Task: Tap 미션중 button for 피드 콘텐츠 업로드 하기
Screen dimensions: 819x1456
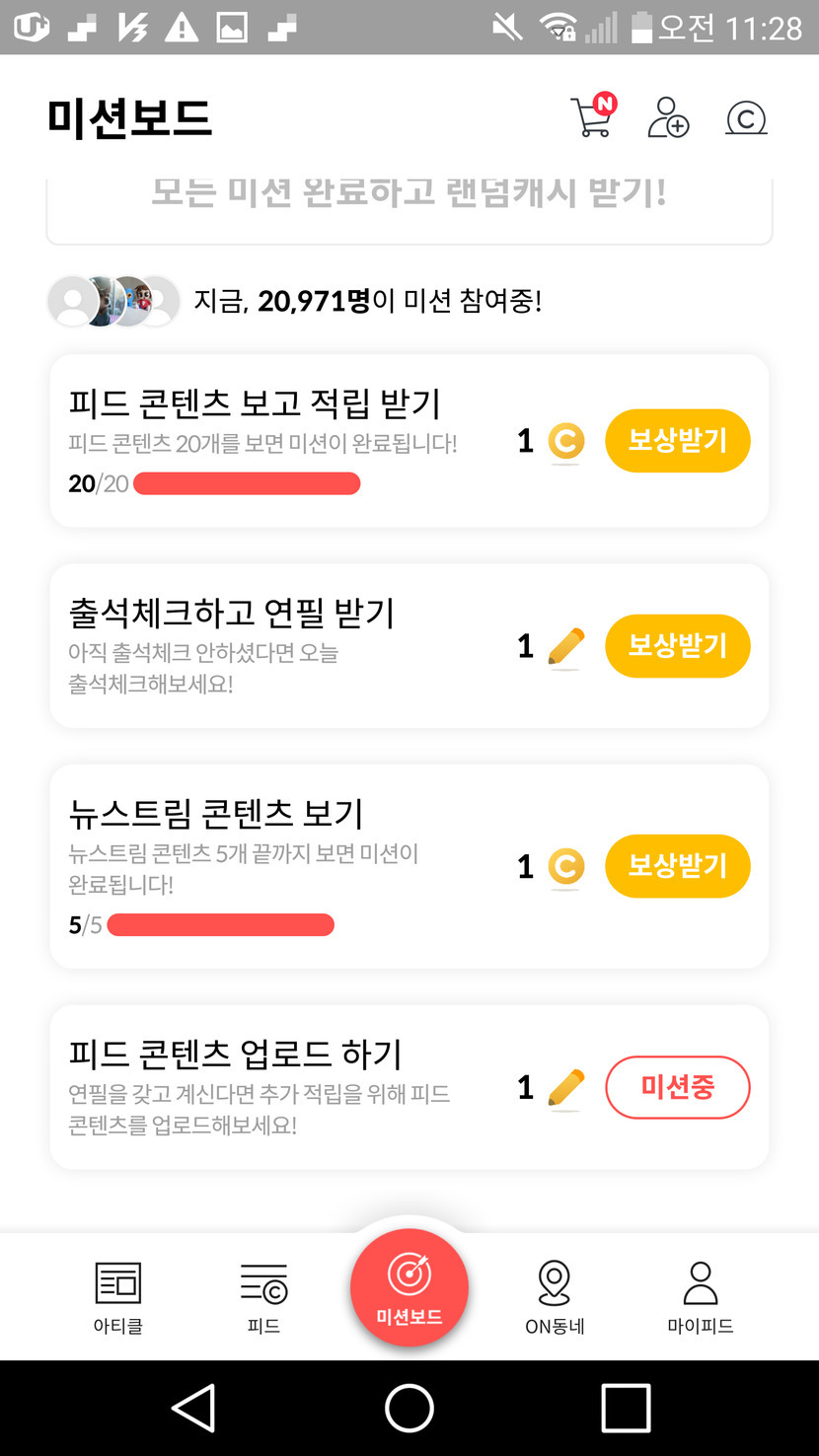Action: click(677, 1087)
